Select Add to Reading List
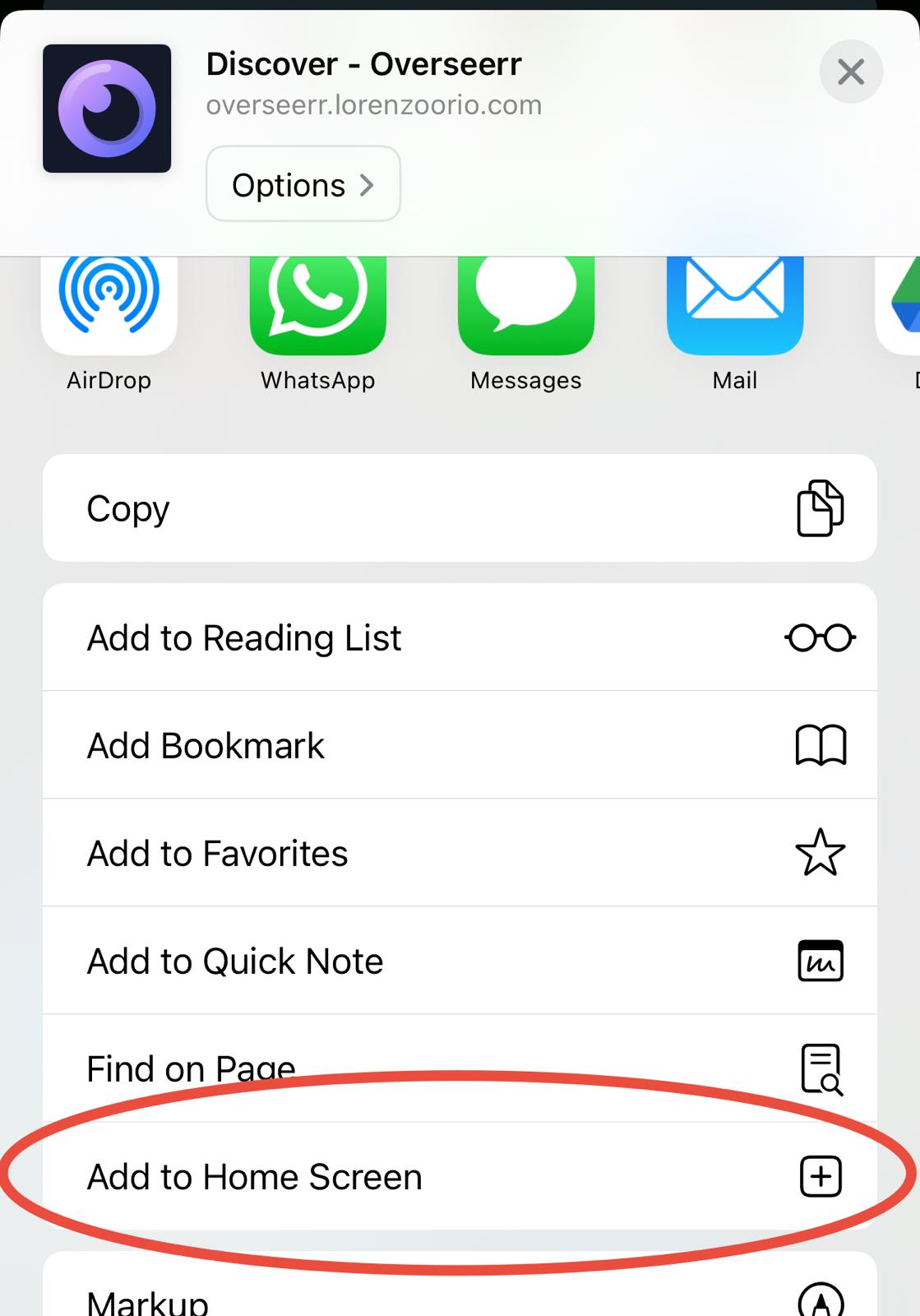The width and height of the screenshot is (920, 1316). pos(460,637)
